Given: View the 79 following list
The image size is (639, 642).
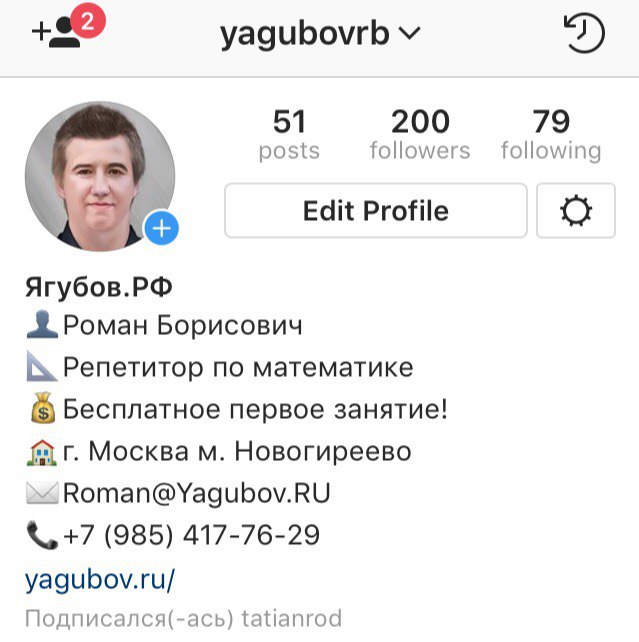Looking at the screenshot, I should 551,135.
